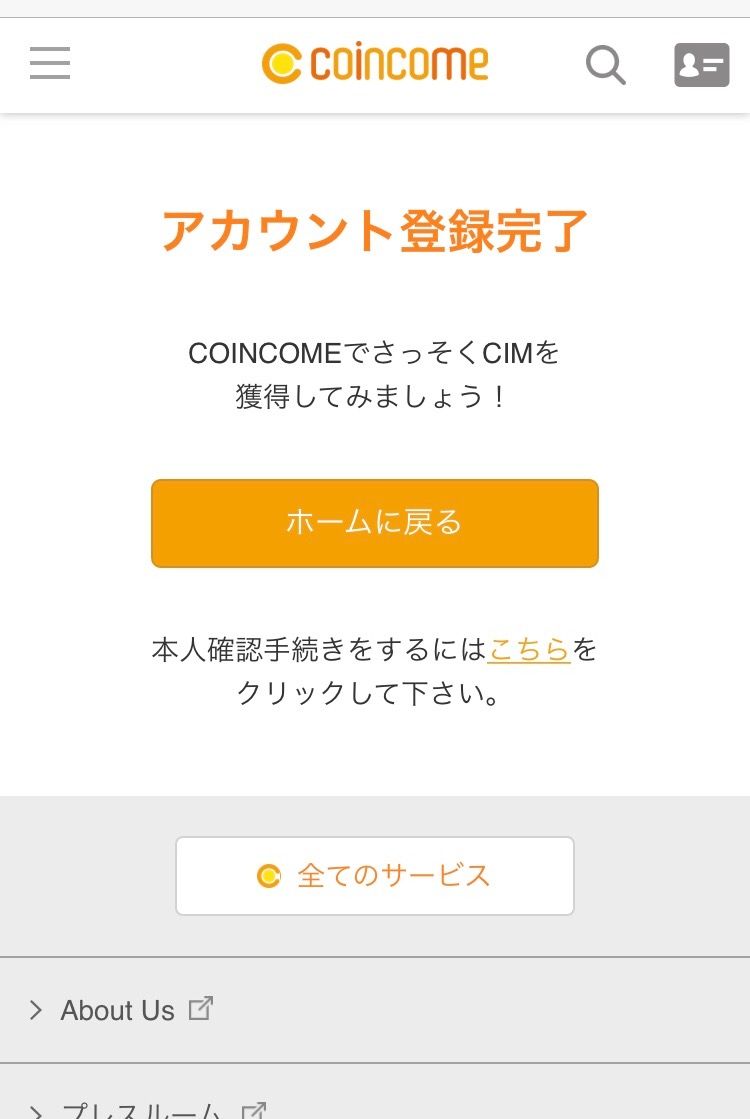Go to the COINCOME logo home
The height and width of the screenshot is (1119, 750).
tap(375, 64)
